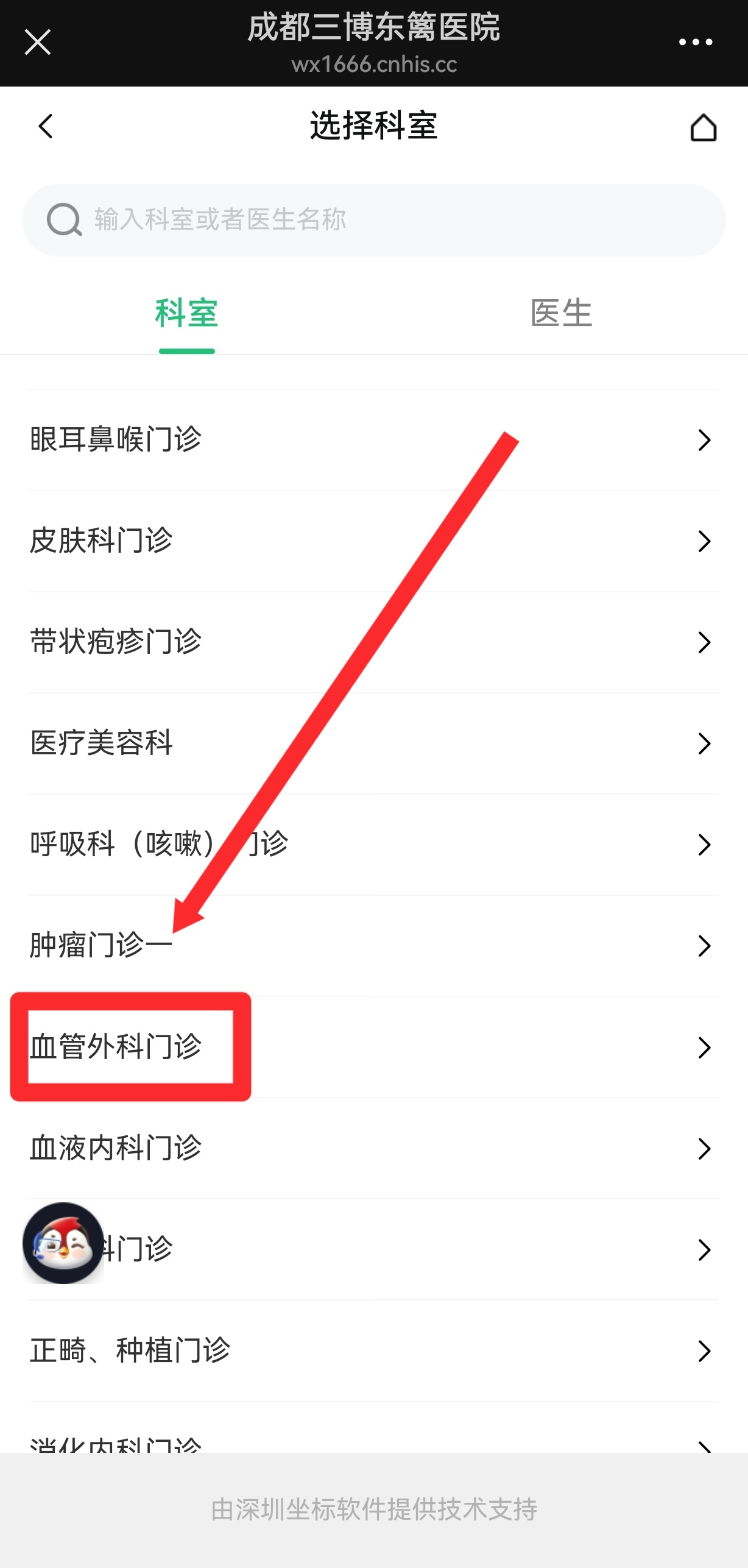Open 肿瘤门诊一 department
Screen dimensions: 748x1568
pyautogui.click(x=374, y=946)
